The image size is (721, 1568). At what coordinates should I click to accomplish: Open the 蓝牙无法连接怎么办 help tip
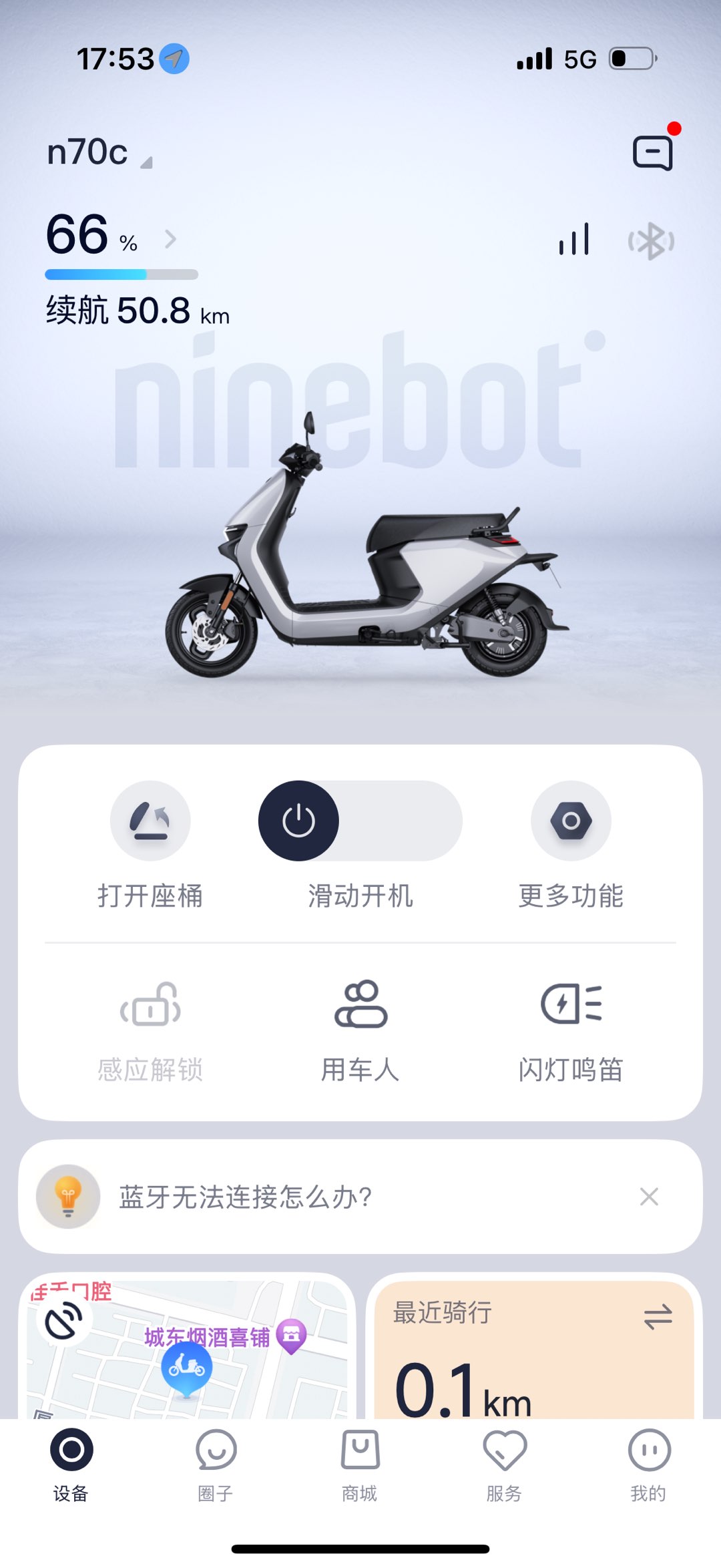click(246, 1197)
